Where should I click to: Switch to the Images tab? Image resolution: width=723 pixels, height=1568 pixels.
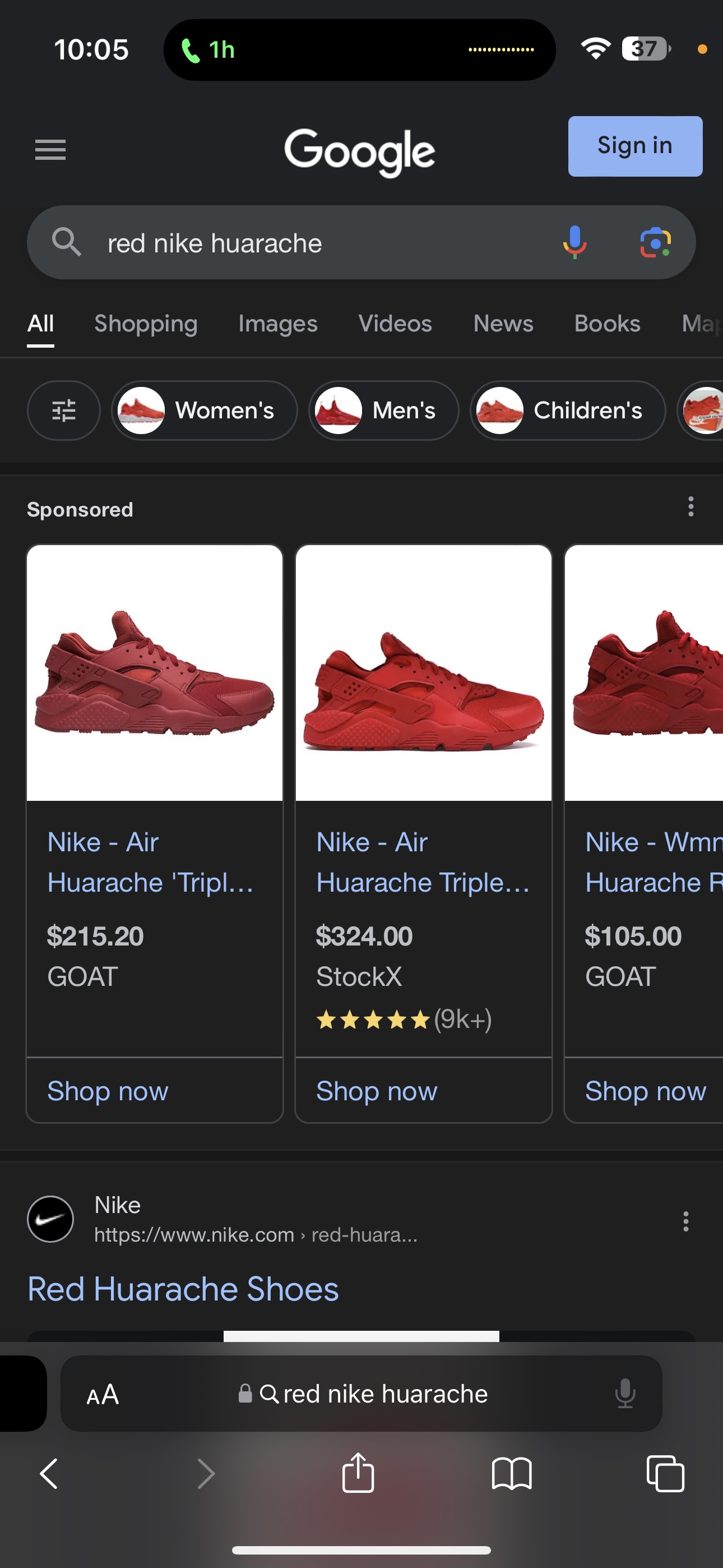click(x=277, y=324)
